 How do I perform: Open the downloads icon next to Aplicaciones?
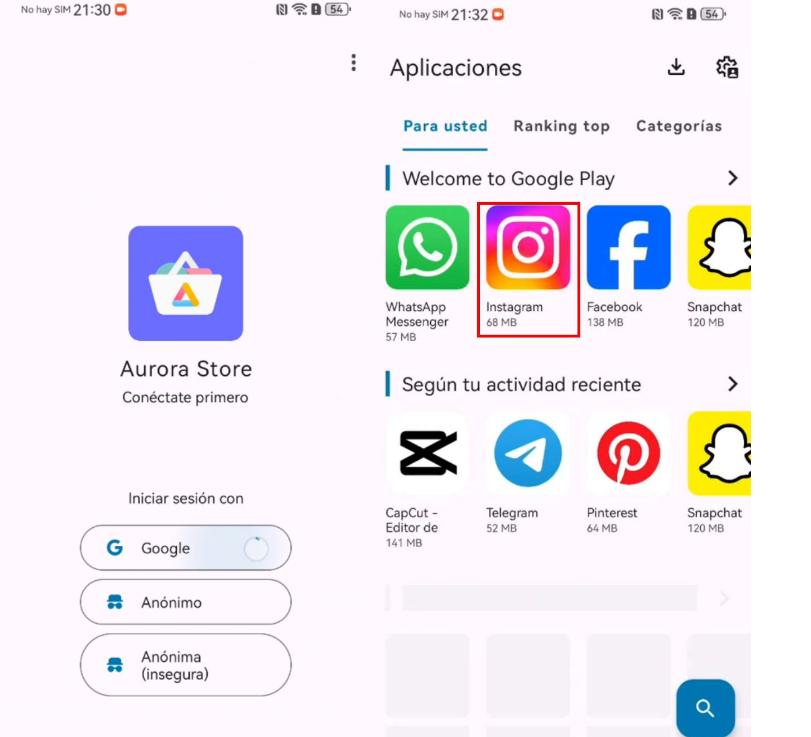(676, 68)
